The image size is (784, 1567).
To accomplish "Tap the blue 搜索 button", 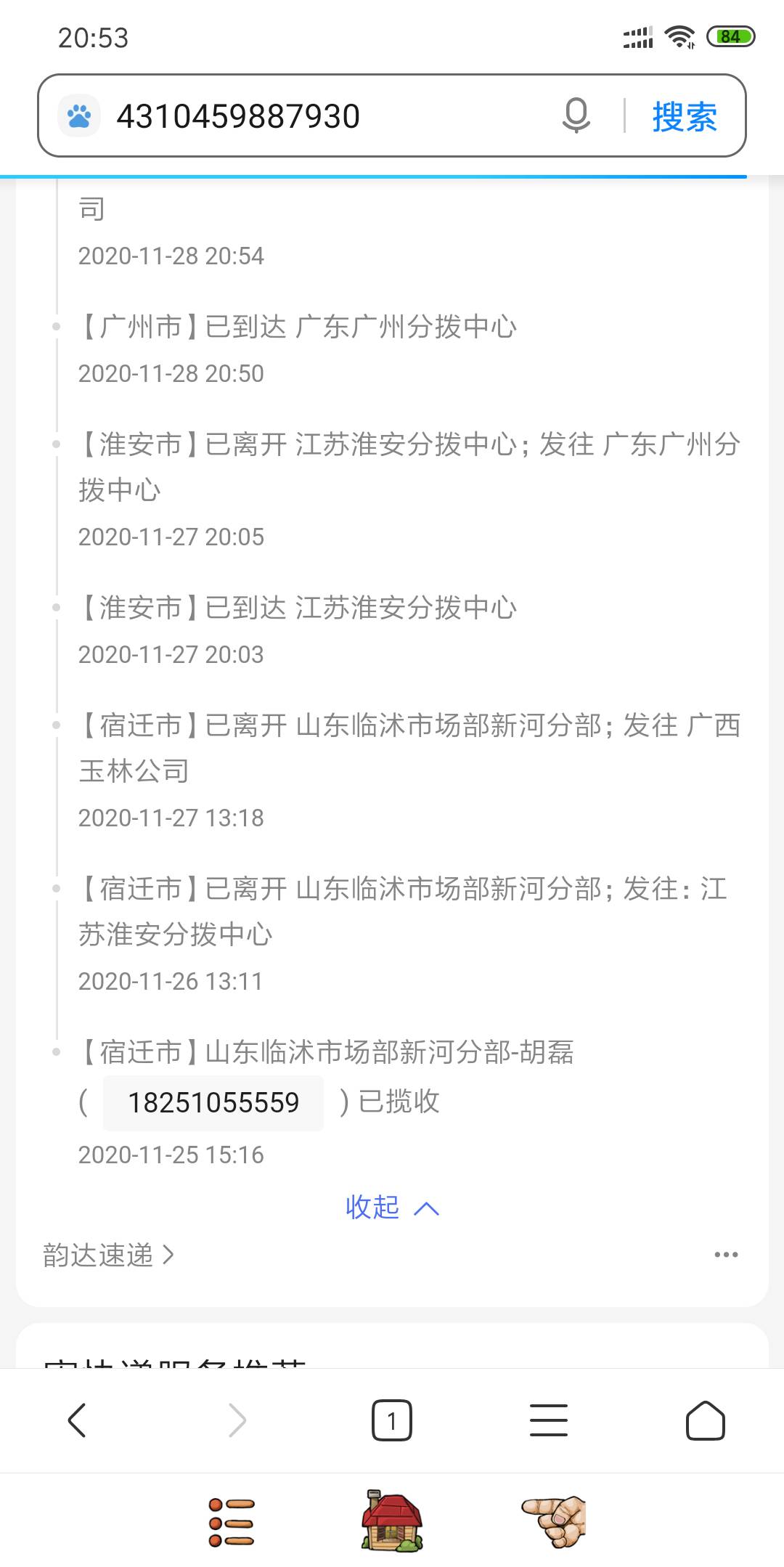I will 685,116.
